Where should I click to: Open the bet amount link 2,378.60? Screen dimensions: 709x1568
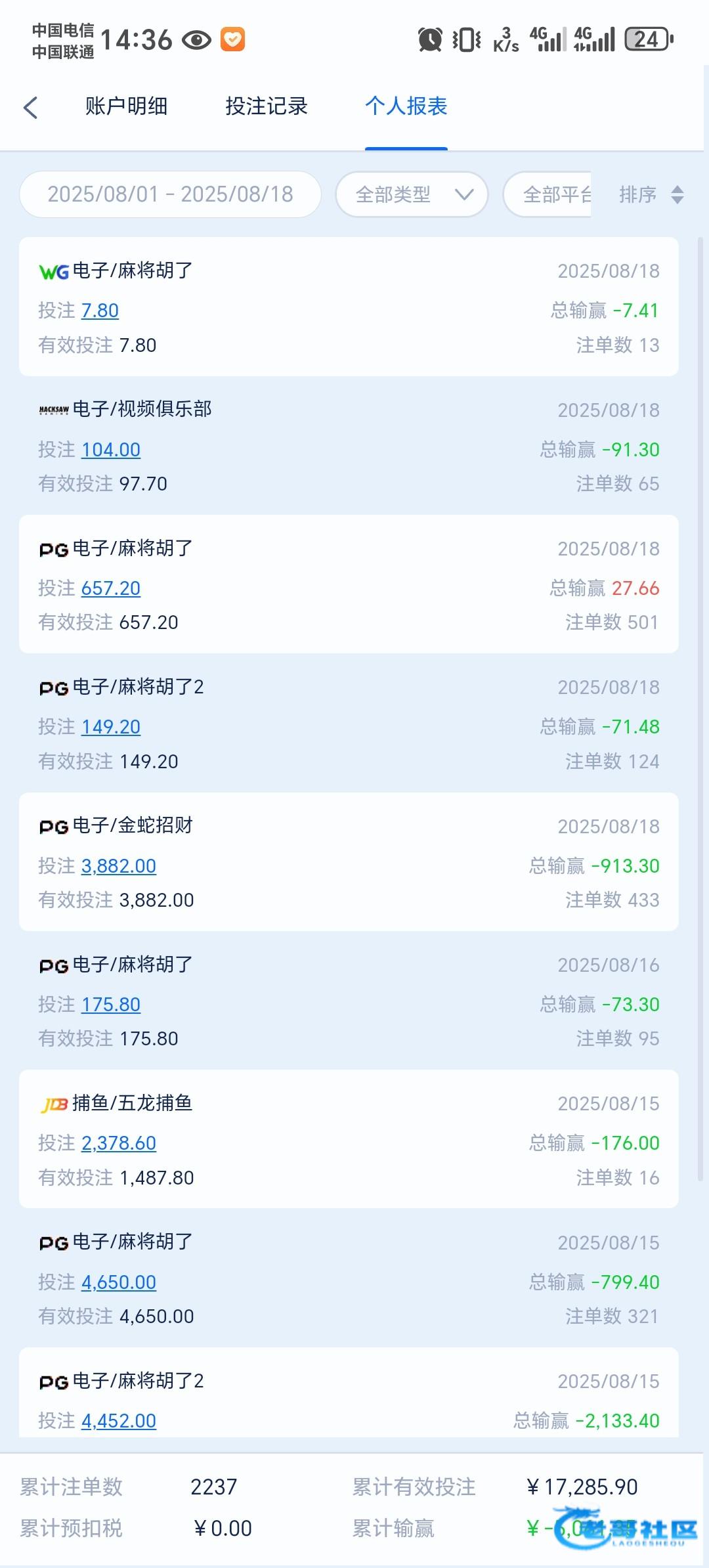tap(119, 1143)
